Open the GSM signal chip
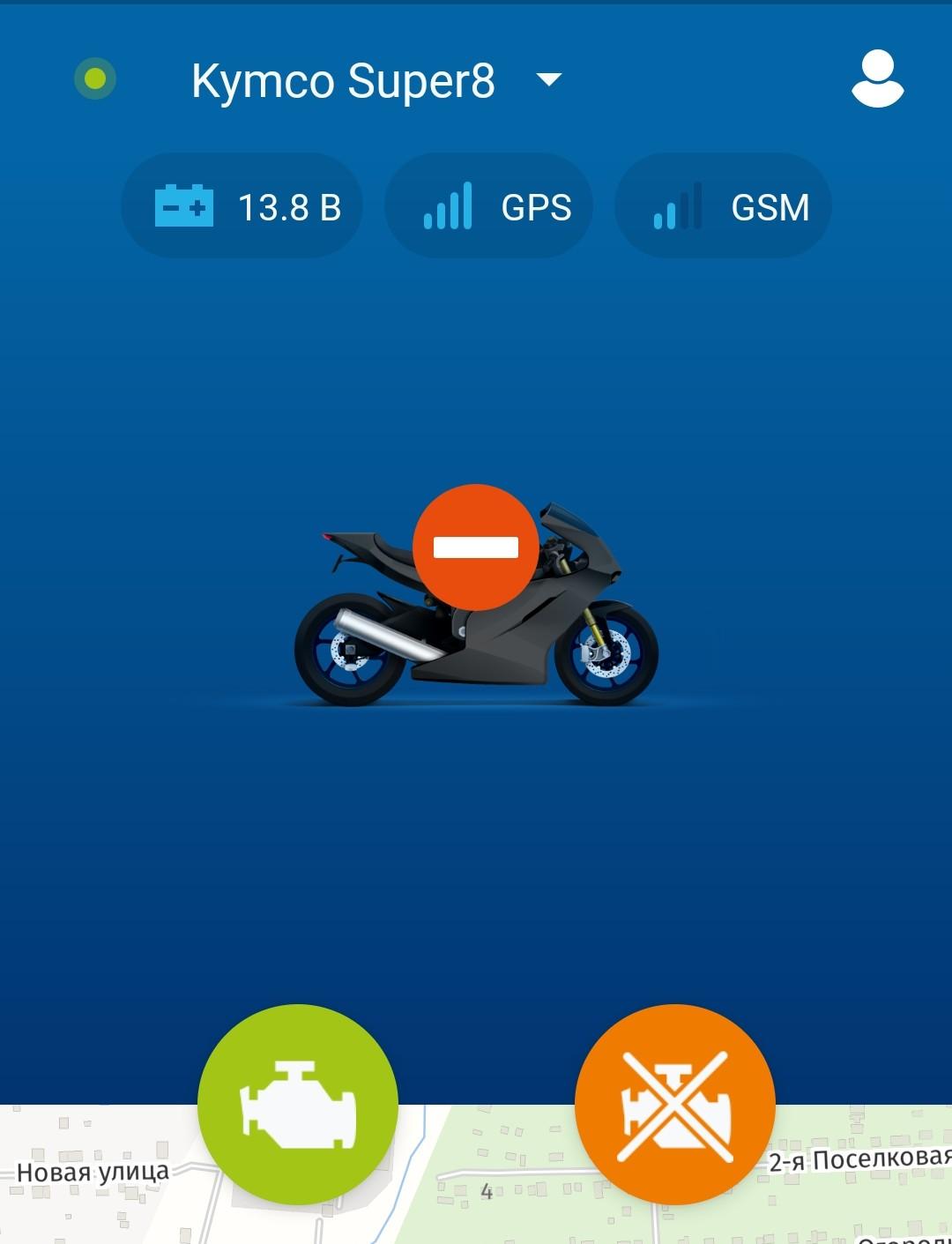The height and width of the screenshot is (1244, 952). pos(723,207)
